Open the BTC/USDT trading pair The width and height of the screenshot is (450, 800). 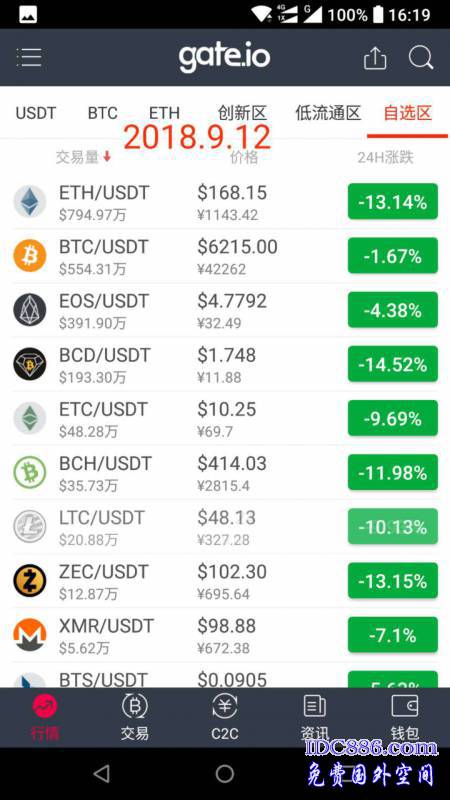pos(225,256)
